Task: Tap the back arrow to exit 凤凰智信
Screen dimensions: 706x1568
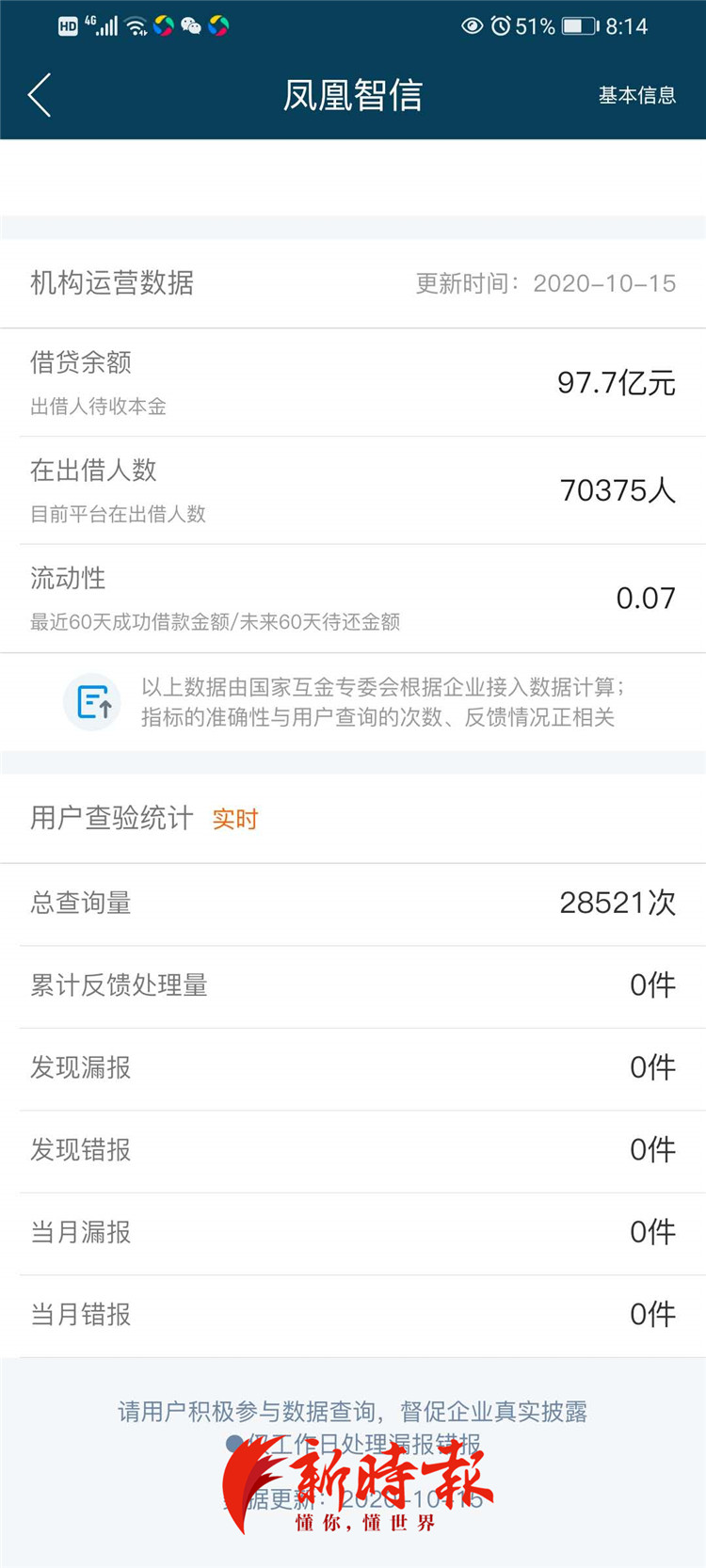Action: pyautogui.click(x=38, y=95)
